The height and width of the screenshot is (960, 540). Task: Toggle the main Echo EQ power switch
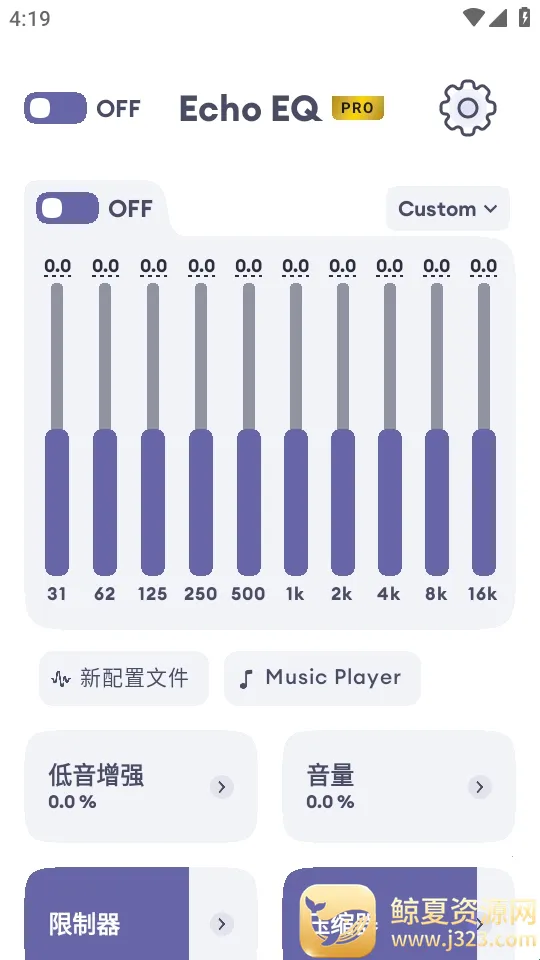click(55, 108)
